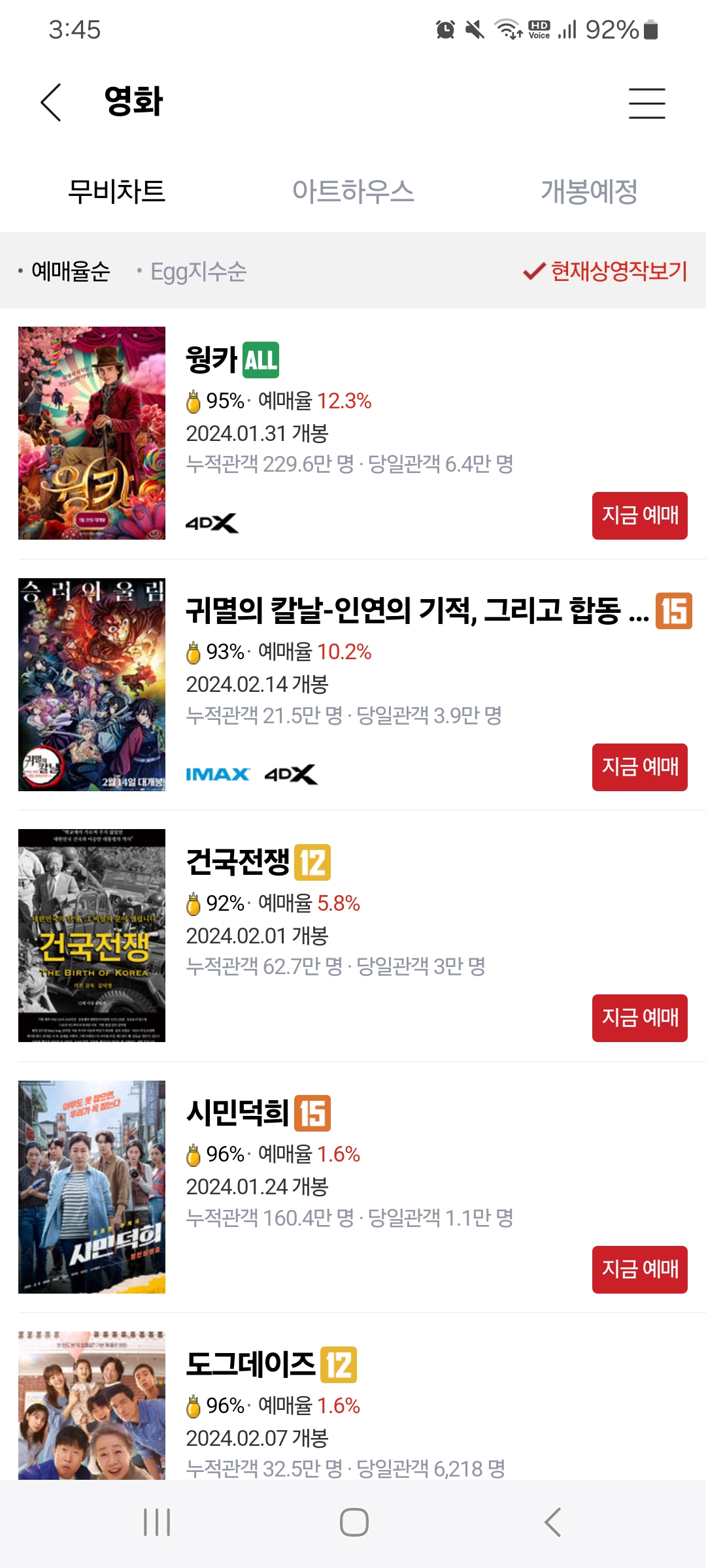Sort movies by Egg지수순

(x=197, y=271)
